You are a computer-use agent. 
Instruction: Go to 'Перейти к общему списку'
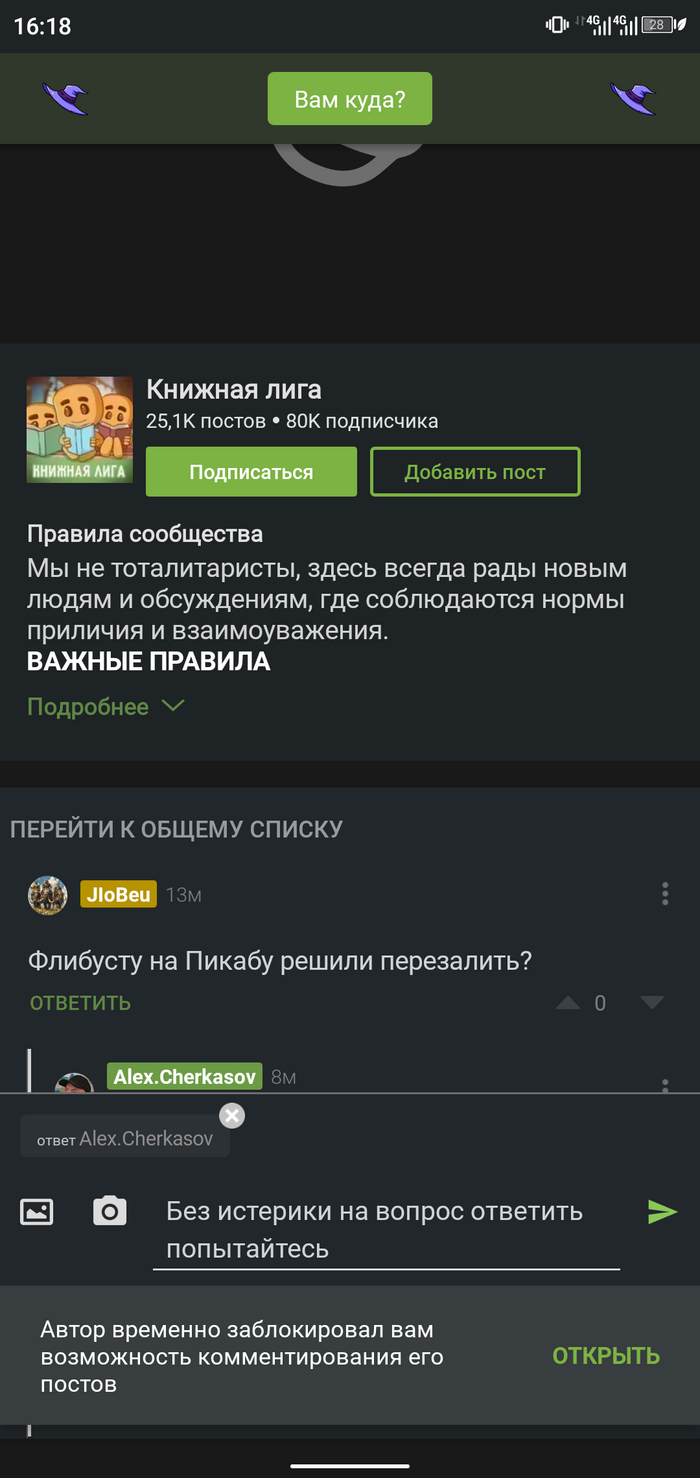176,829
